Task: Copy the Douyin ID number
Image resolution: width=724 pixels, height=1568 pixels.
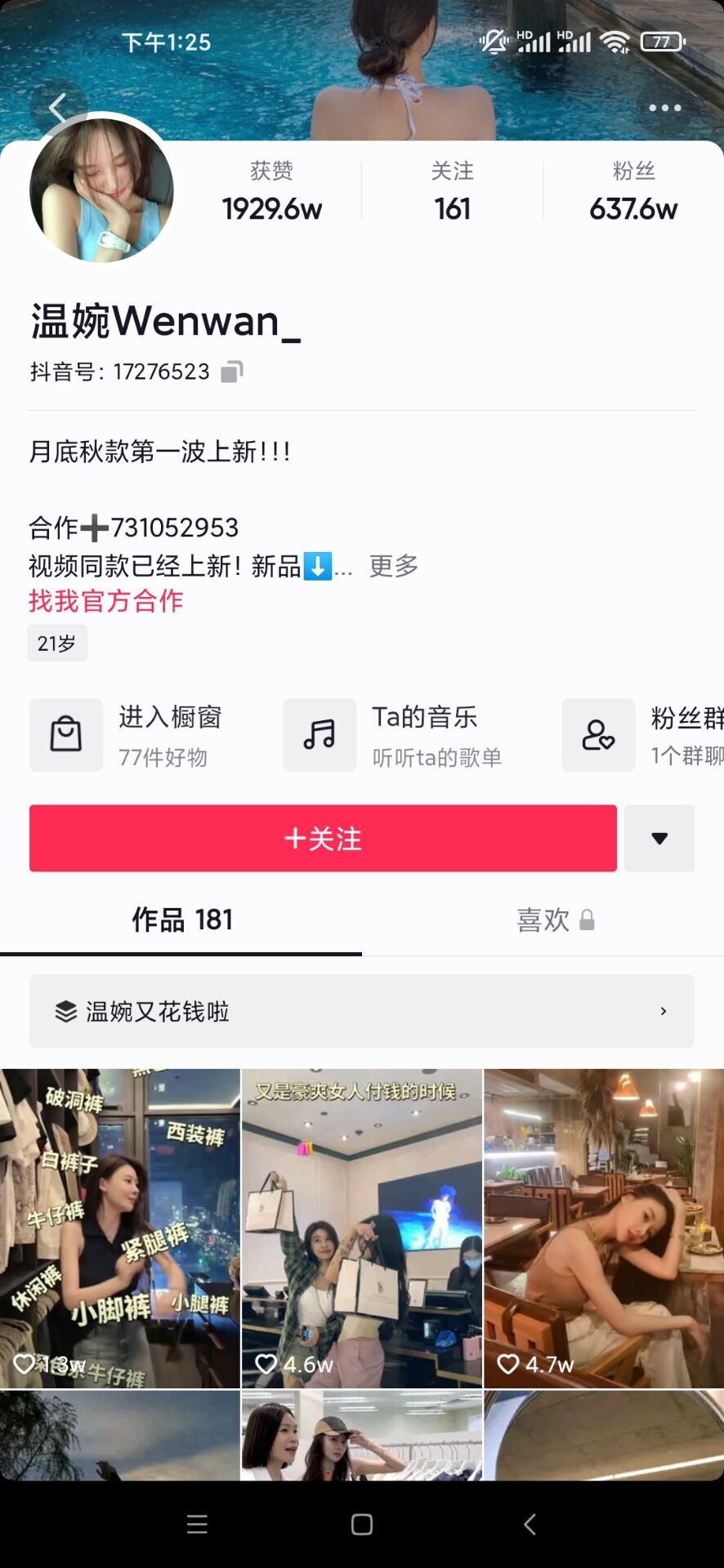Action: tap(231, 372)
